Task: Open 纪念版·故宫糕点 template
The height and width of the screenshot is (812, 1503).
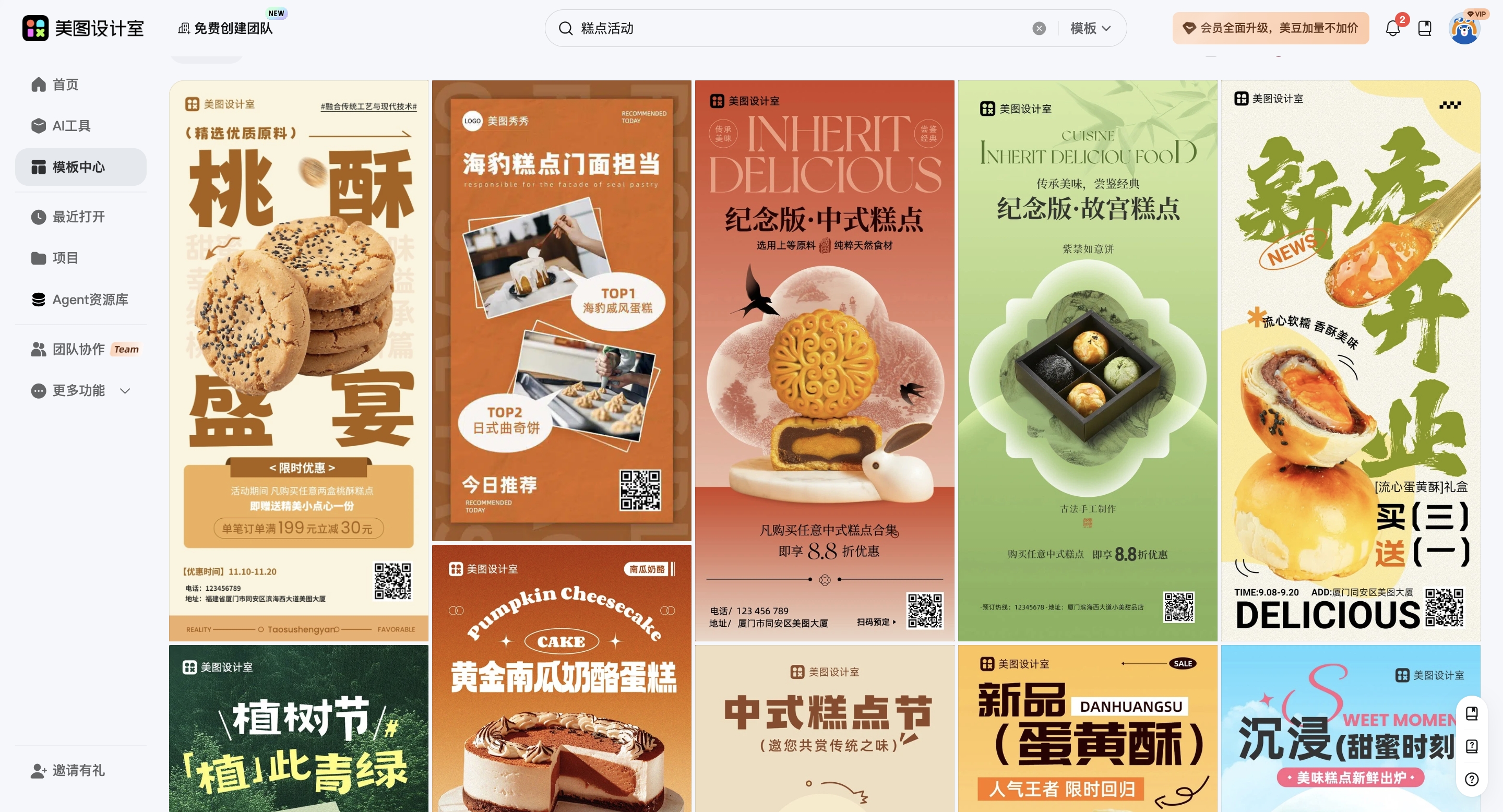Action: click(x=1087, y=361)
